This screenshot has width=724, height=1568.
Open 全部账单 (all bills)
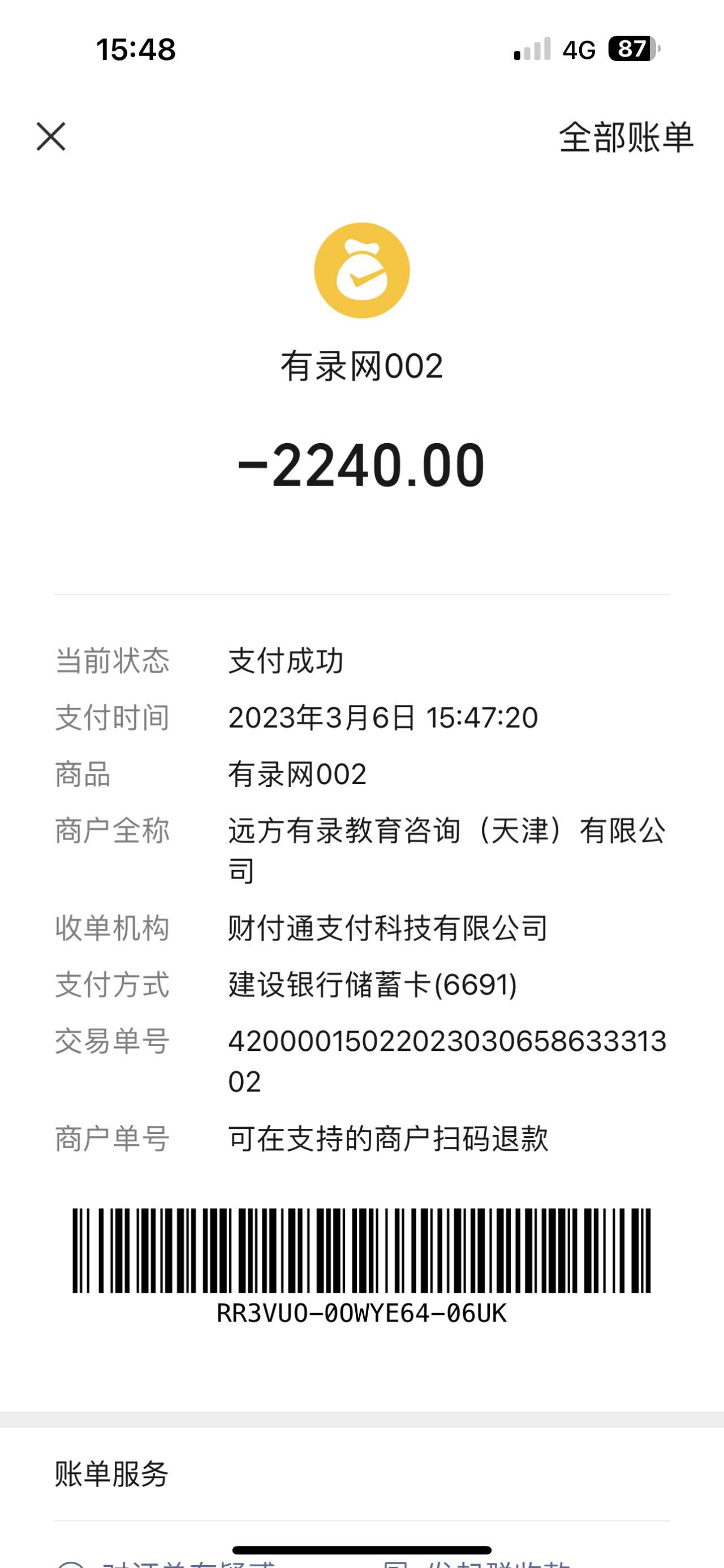click(x=626, y=137)
